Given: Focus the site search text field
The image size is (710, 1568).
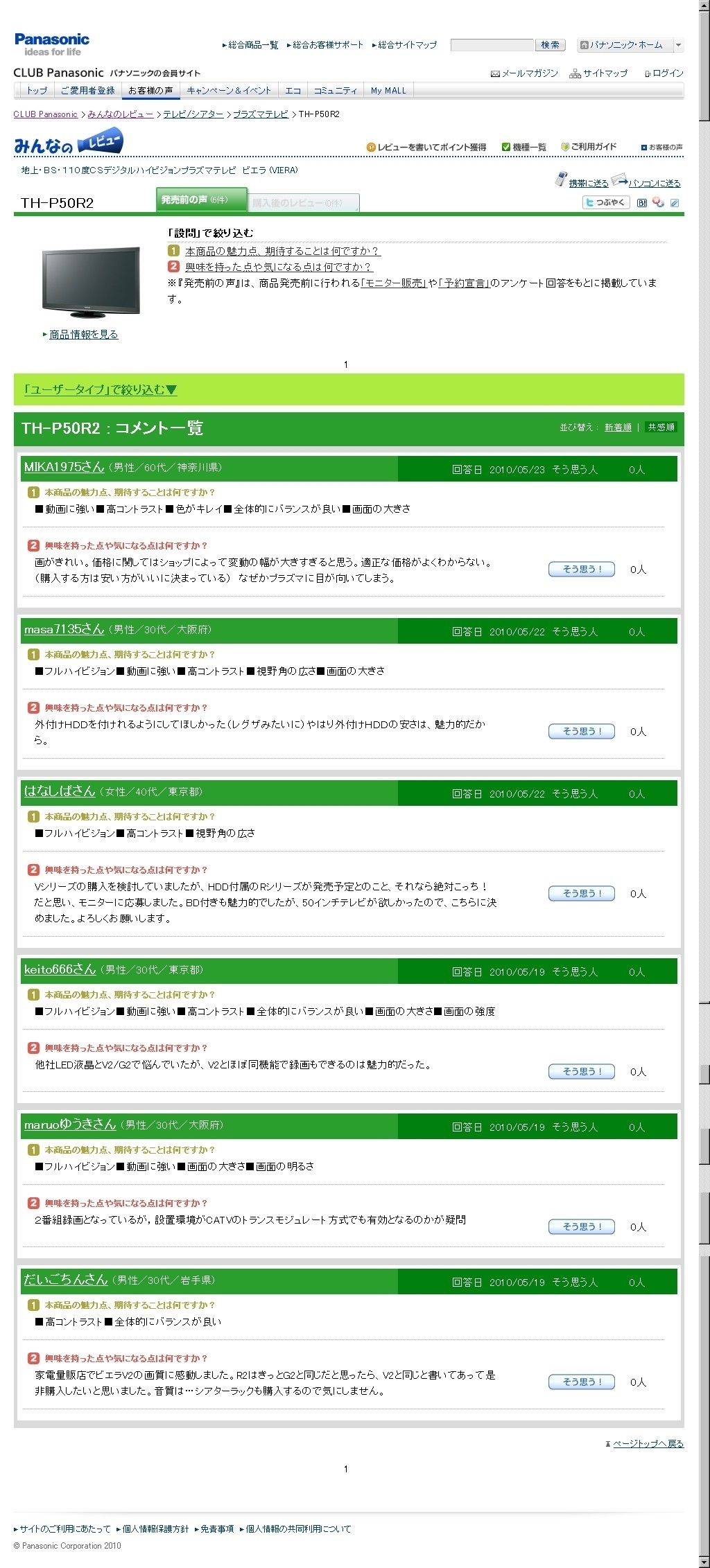Looking at the screenshot, I should point(492,45).
